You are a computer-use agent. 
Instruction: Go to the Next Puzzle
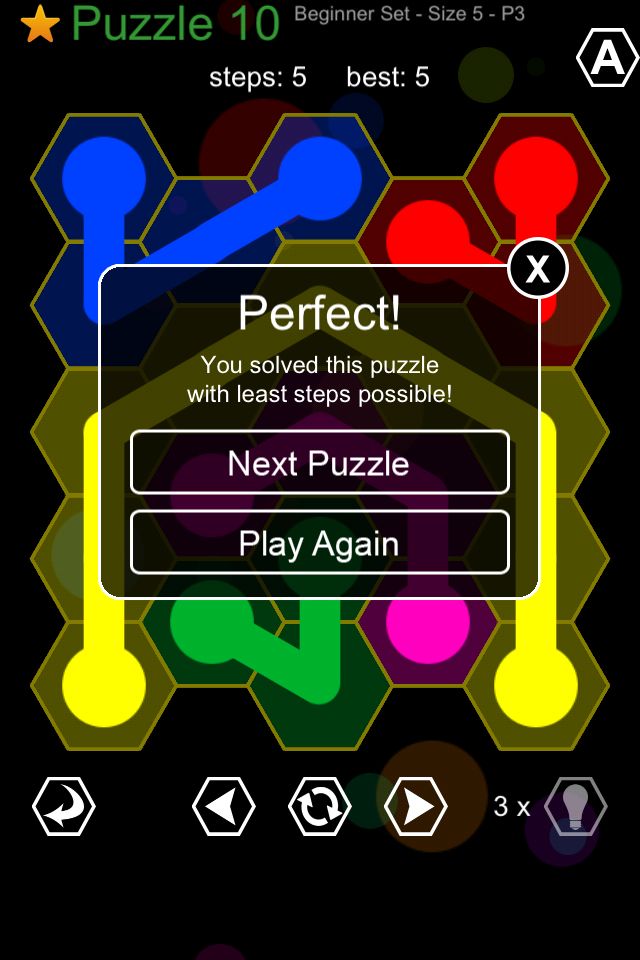[x=319, y=463]
